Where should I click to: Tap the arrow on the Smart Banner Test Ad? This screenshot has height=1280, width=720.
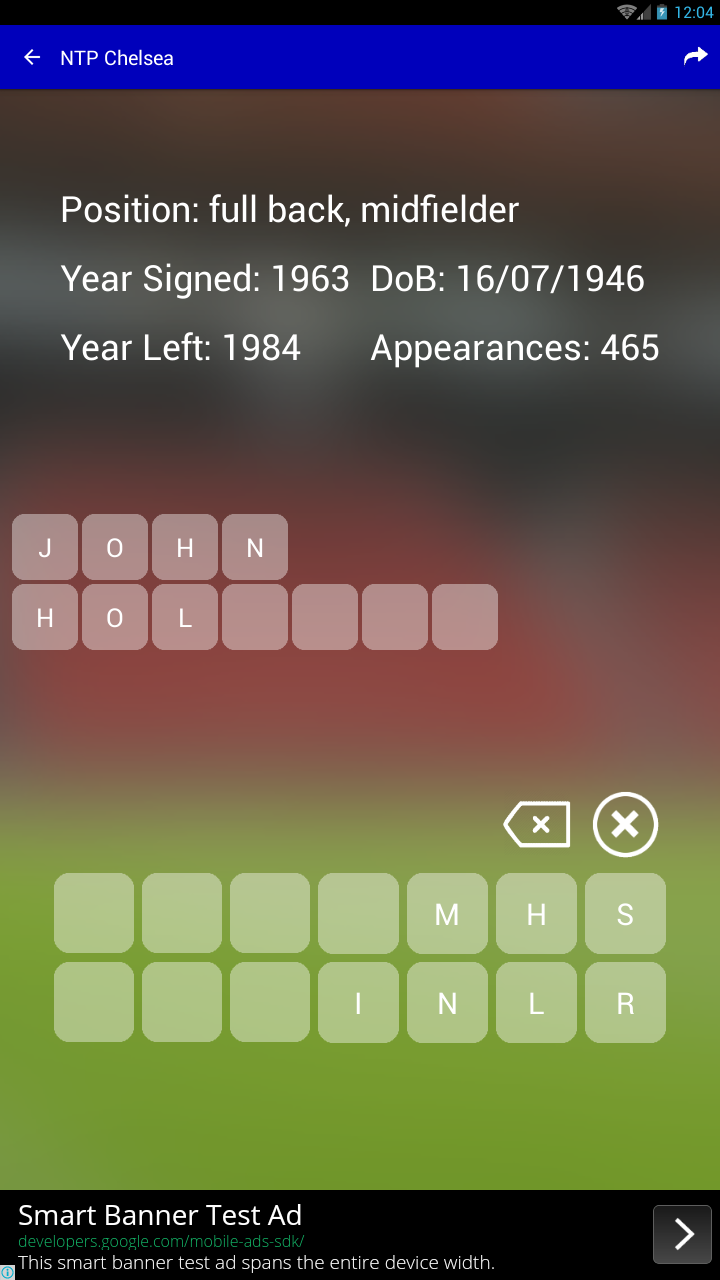(x=682, y=1234)
